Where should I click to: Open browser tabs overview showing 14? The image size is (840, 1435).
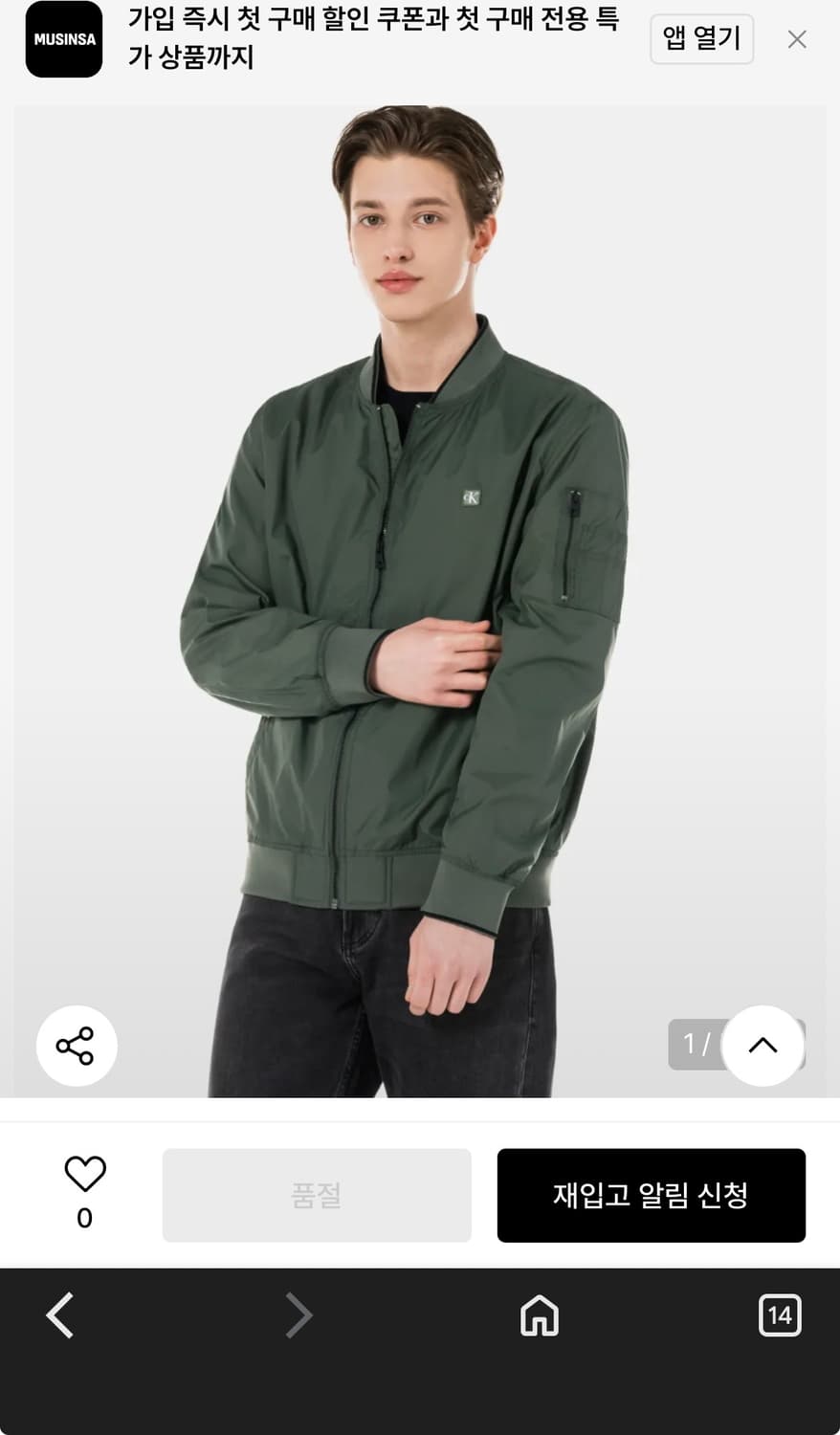click(x=780, y=1315)
